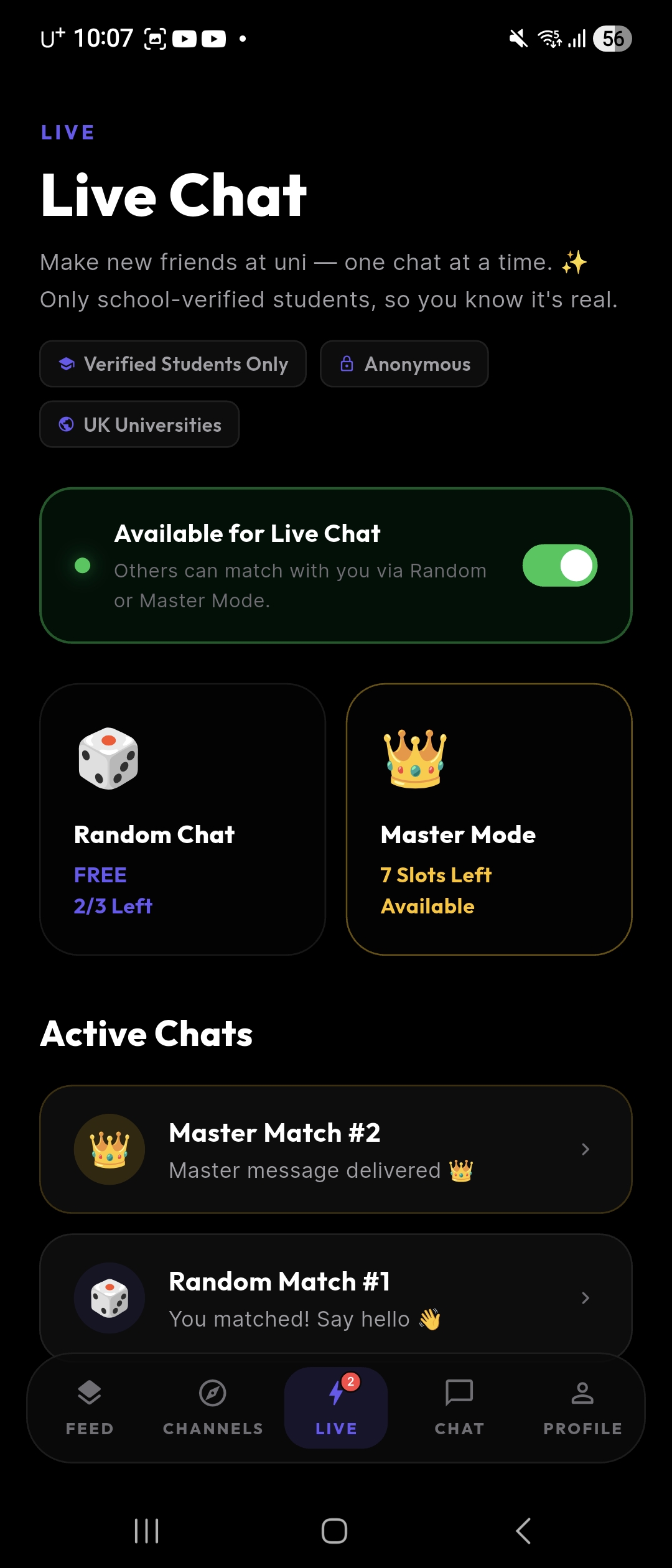This screenshot has height=1568, width=672.
Task: Tap the 2/3 Left counter on Random Chat
Action: tap(113, 907)
